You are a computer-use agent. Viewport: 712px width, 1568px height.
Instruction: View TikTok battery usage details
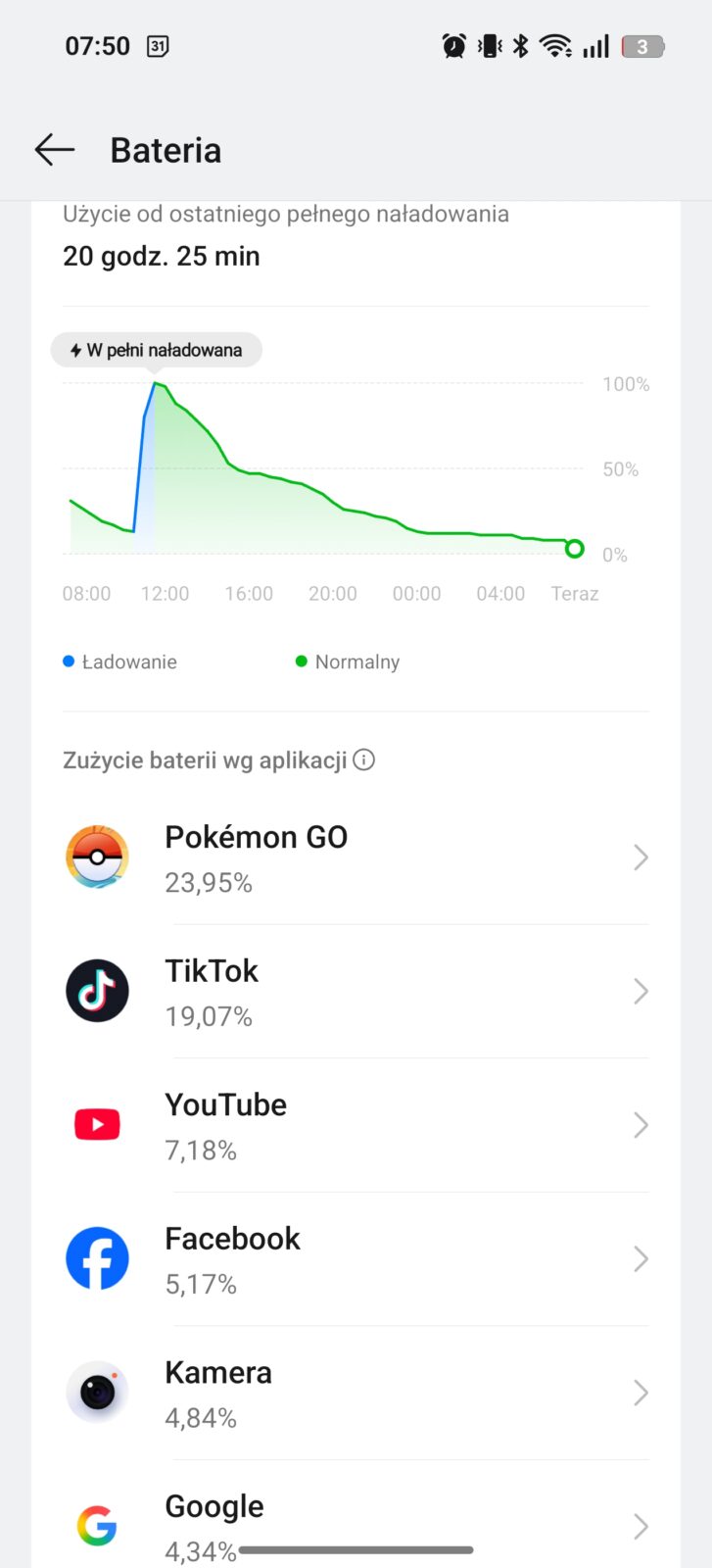point(356,992)
